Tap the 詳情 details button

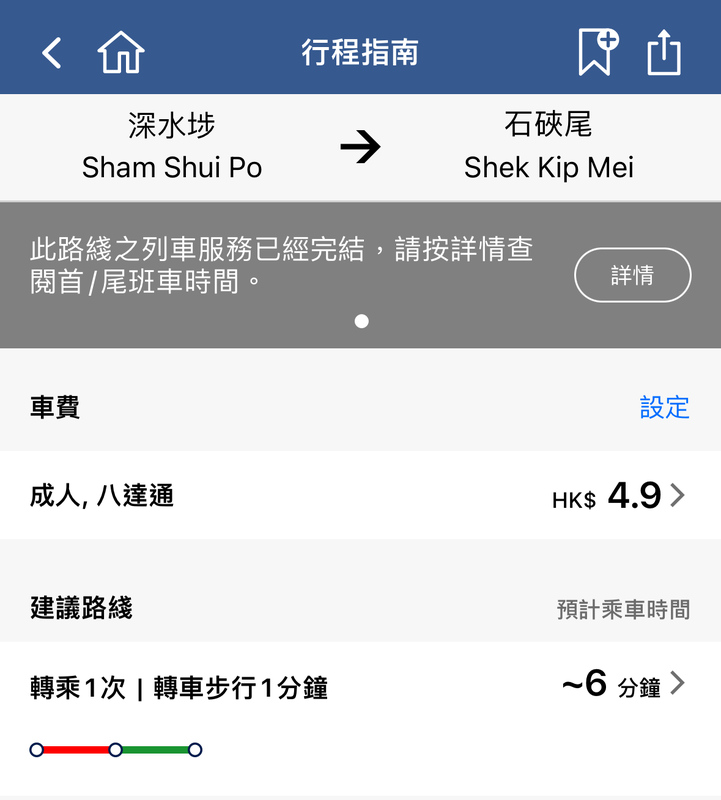coord(632,275)
